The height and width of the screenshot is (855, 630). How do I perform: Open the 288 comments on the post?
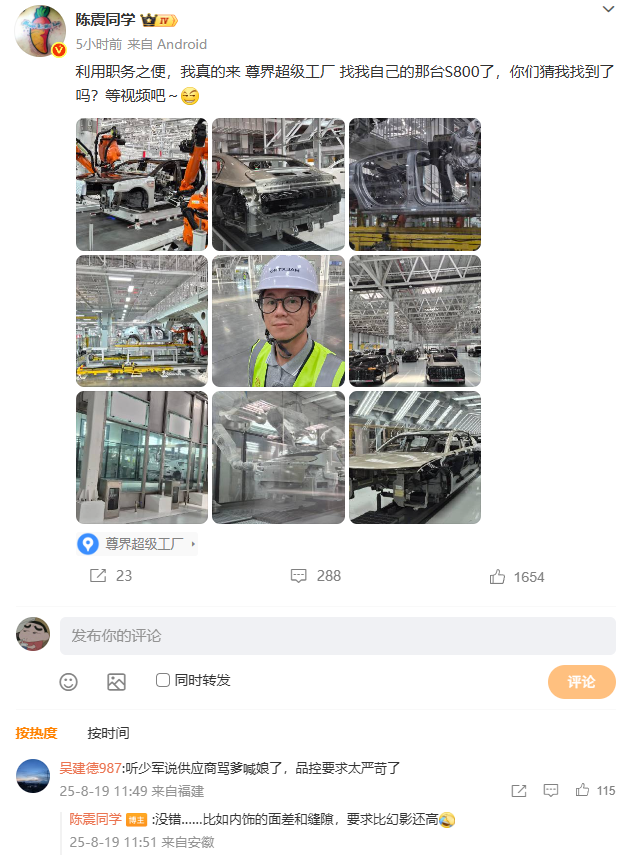click(x=315, y=576)
